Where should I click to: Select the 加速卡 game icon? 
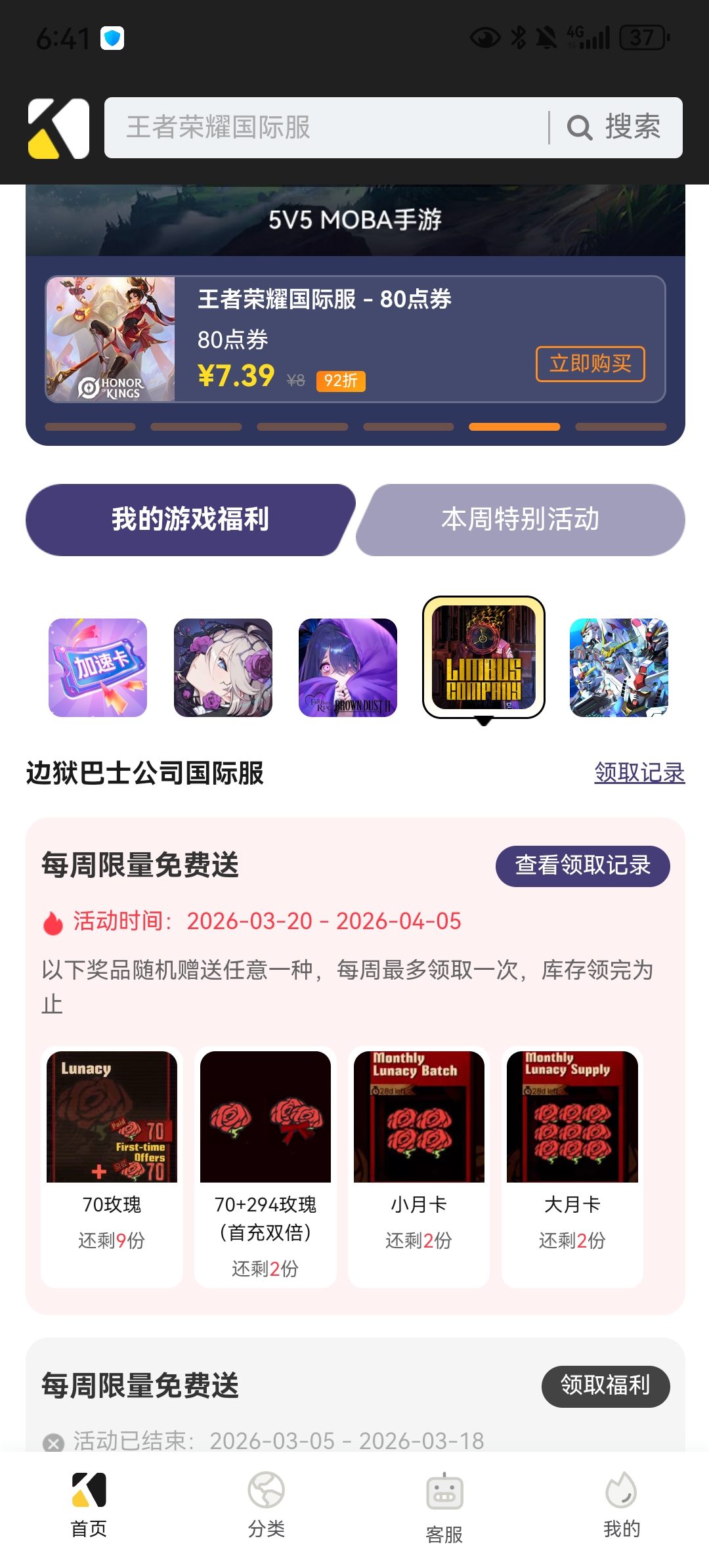98,667
